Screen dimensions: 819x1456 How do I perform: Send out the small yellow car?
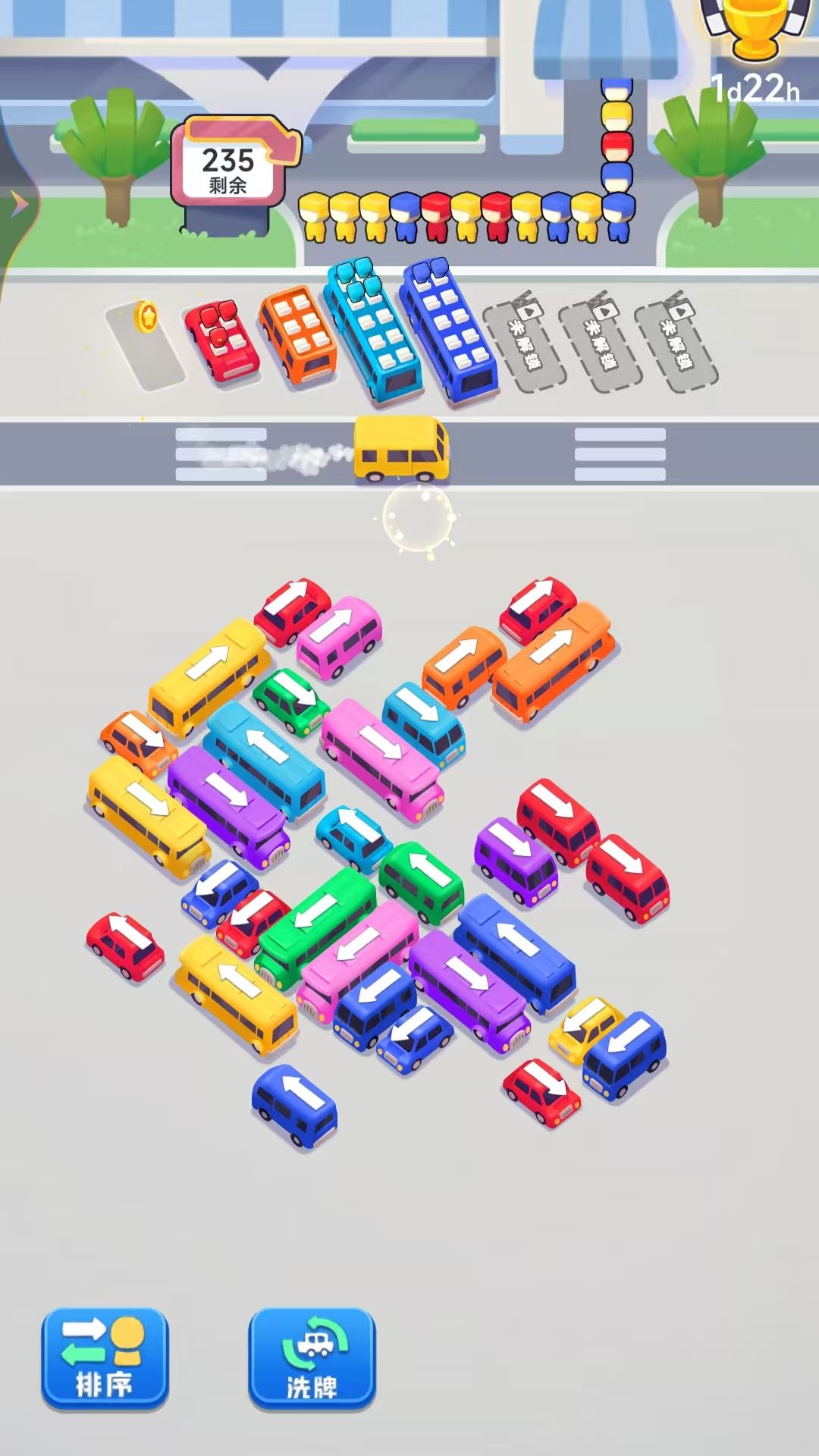pos(584,1029)
